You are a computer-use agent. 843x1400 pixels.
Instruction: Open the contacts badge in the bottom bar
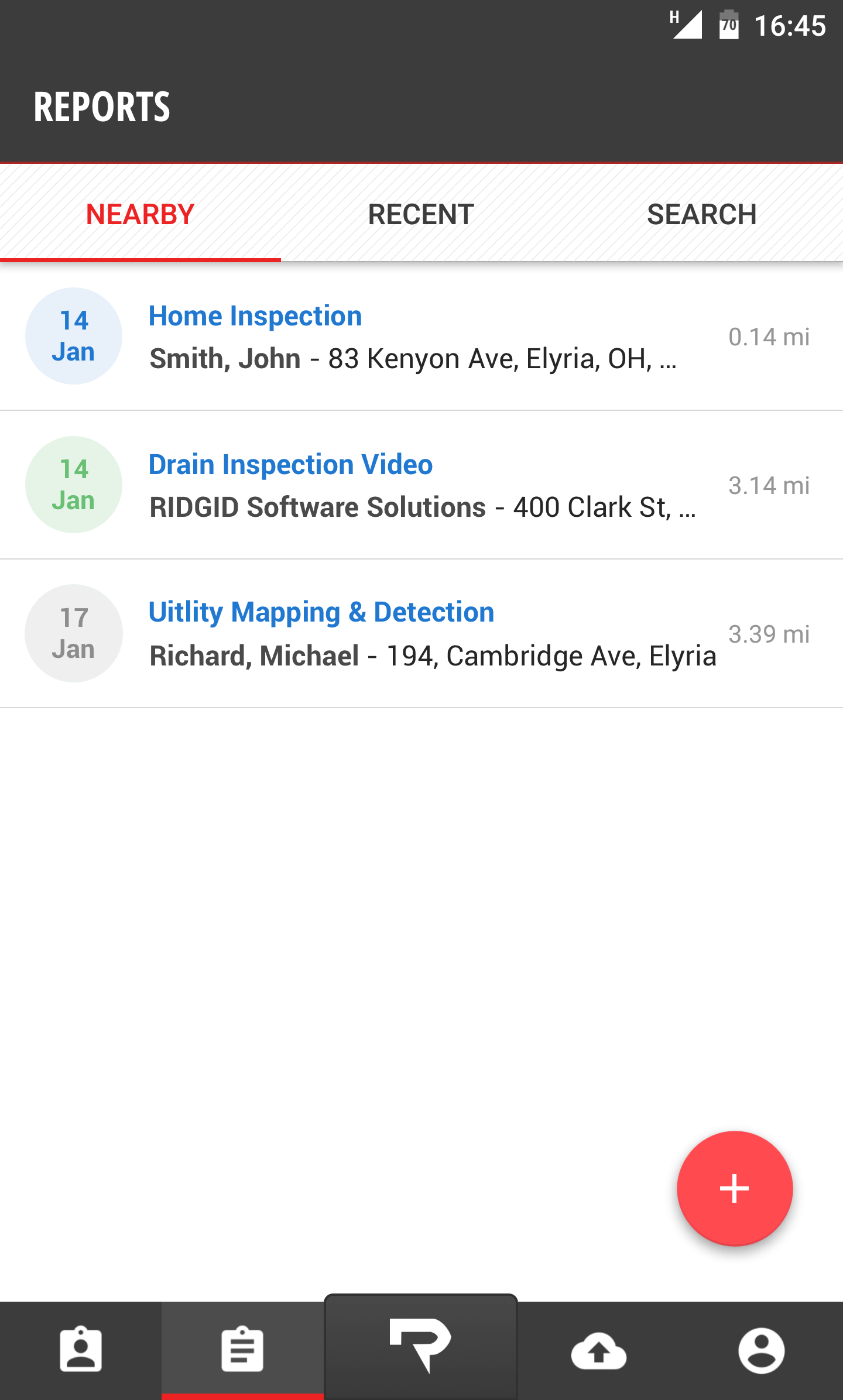[x=81, y=1350]
